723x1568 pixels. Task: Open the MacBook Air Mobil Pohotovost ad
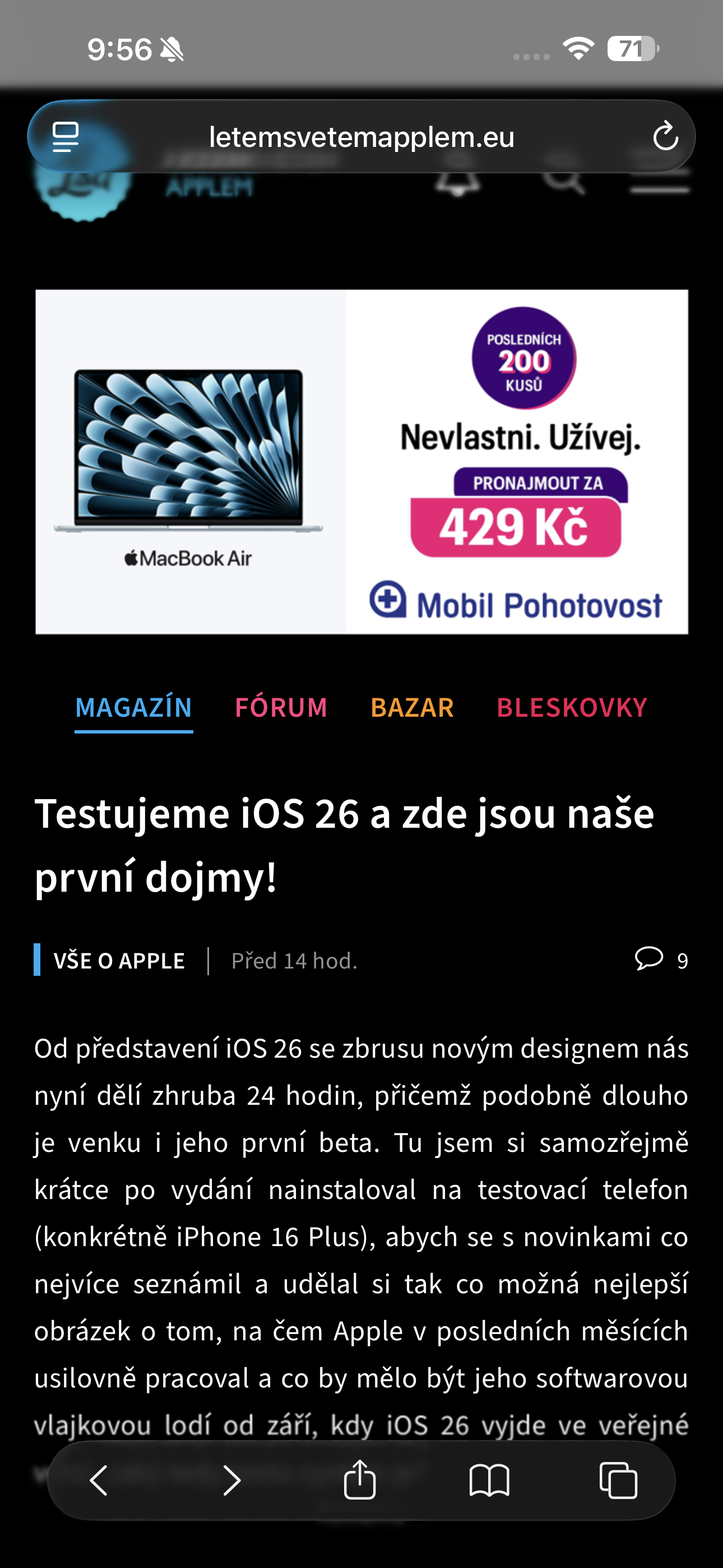click(x=361, y=462)
